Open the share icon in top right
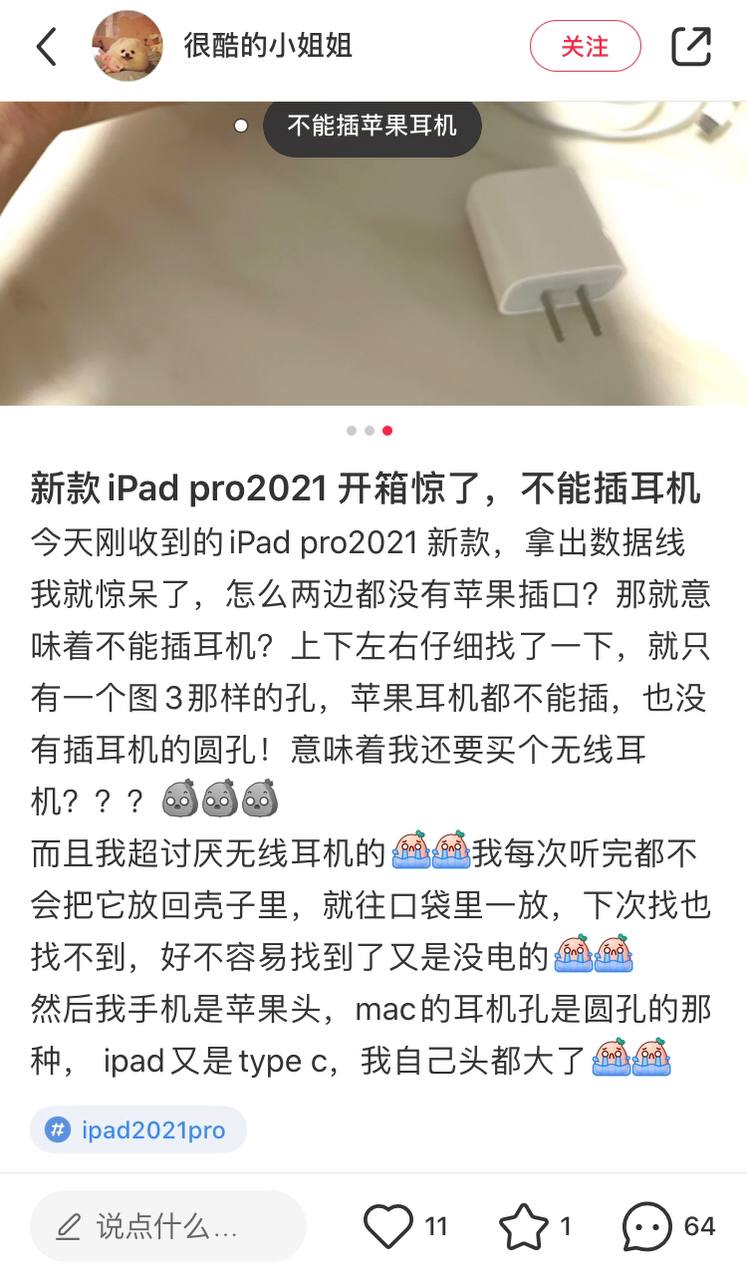Image resolution: width=747 pixels, height=1280 pixels. (693, 47)
